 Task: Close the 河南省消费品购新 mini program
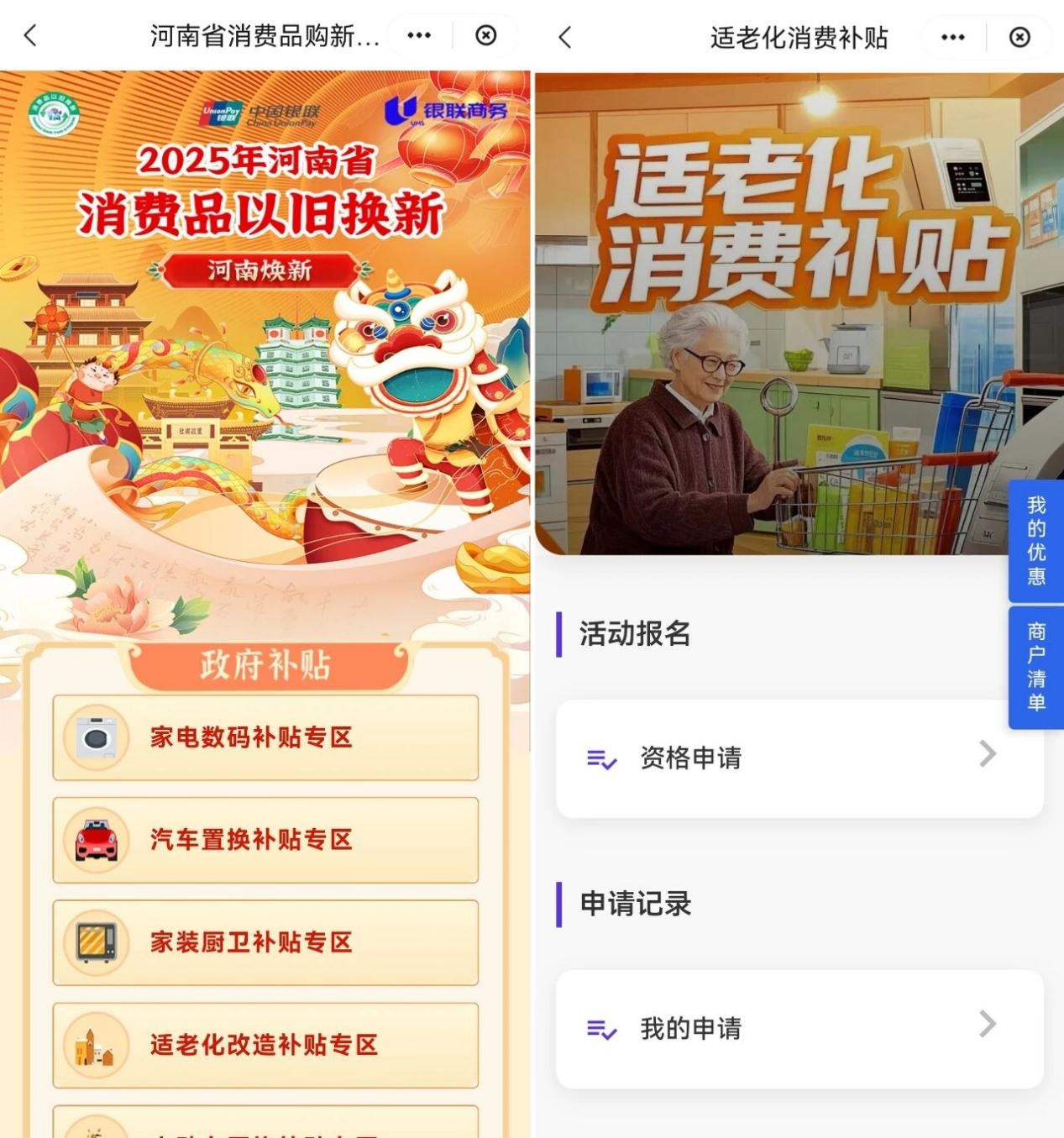(485, 35)
